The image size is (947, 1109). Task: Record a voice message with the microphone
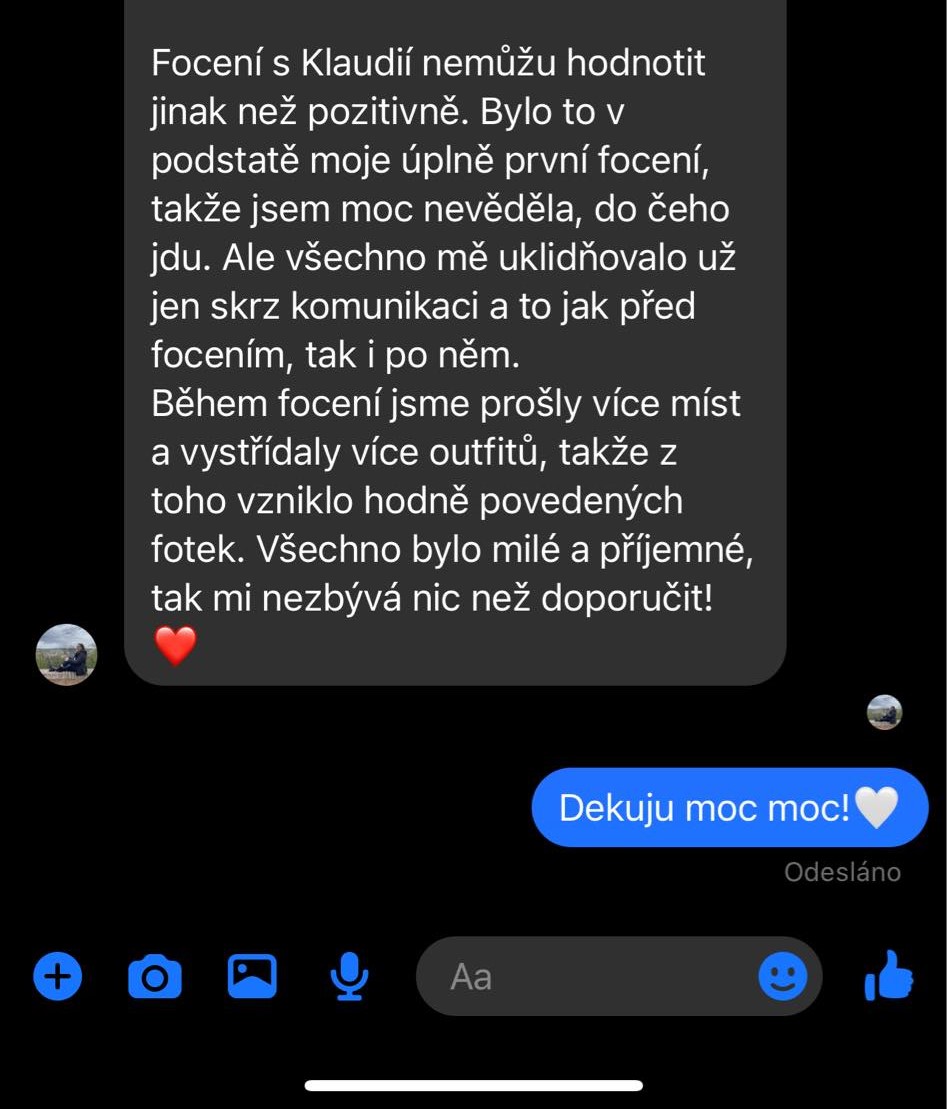pos(349,976)
